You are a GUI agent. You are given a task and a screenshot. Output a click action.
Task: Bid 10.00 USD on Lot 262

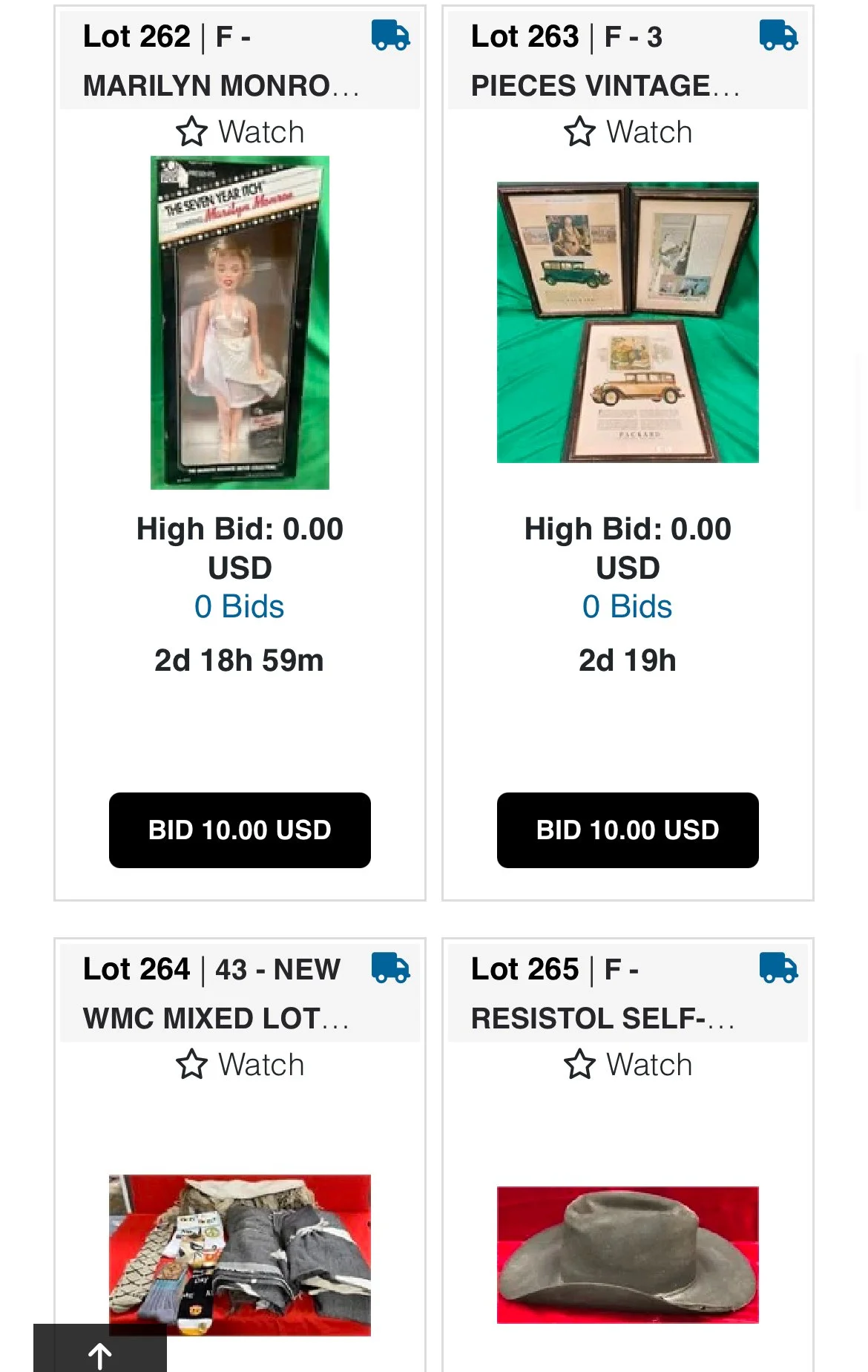pos(240,830)
